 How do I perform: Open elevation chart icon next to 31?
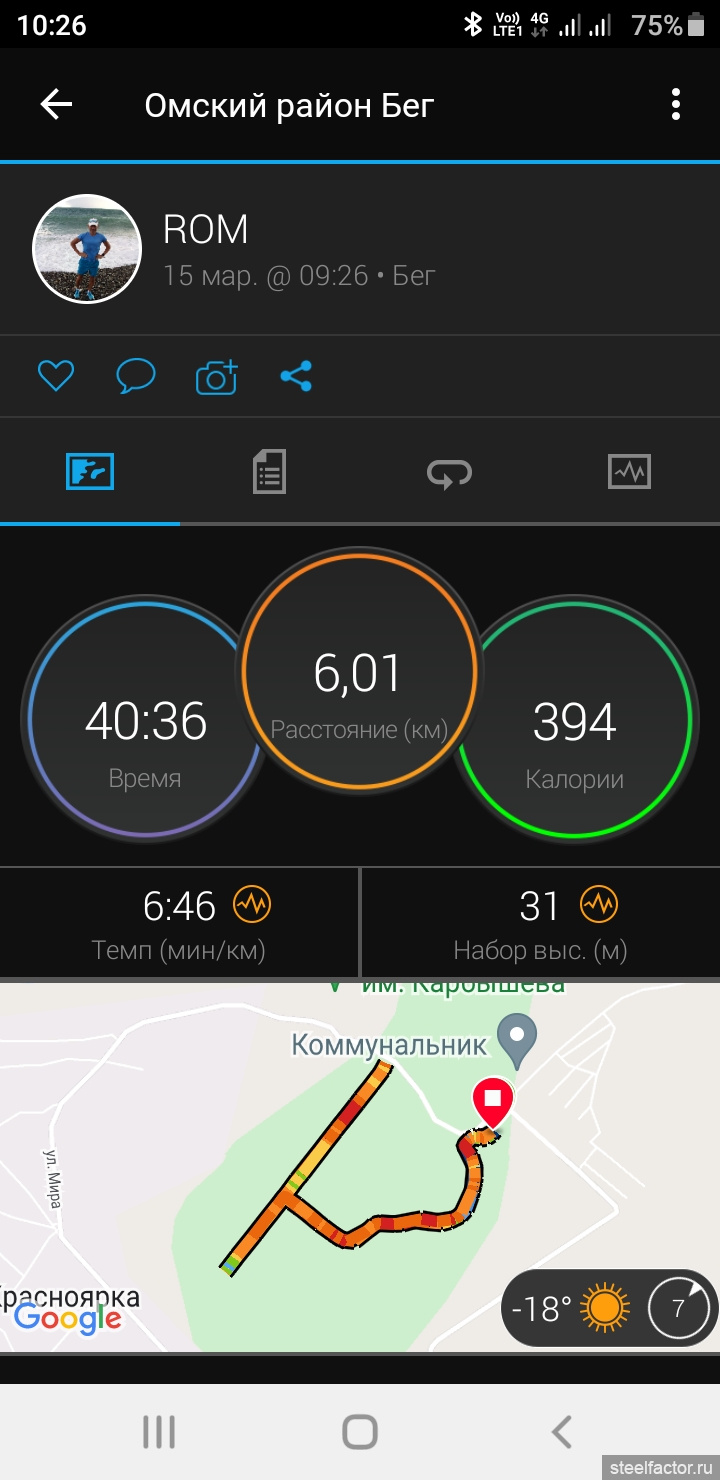tap(599, 905)
